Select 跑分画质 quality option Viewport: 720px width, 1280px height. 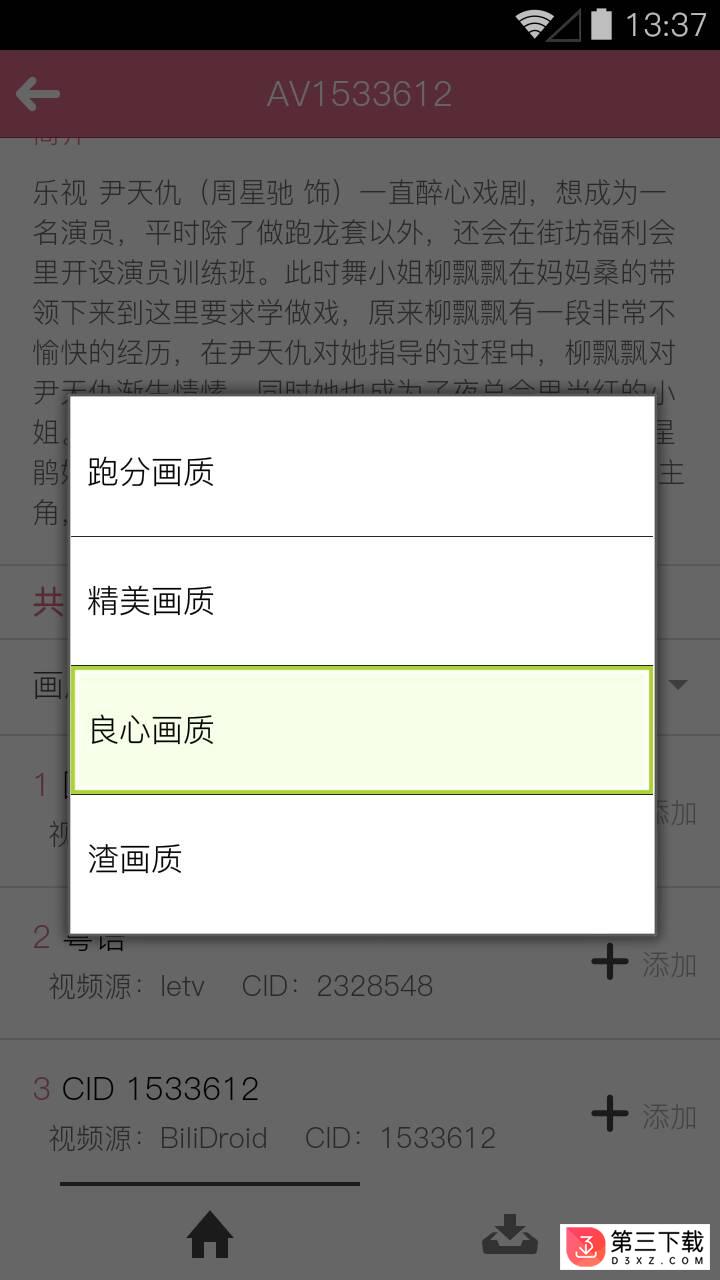click(x=362, y=472)
